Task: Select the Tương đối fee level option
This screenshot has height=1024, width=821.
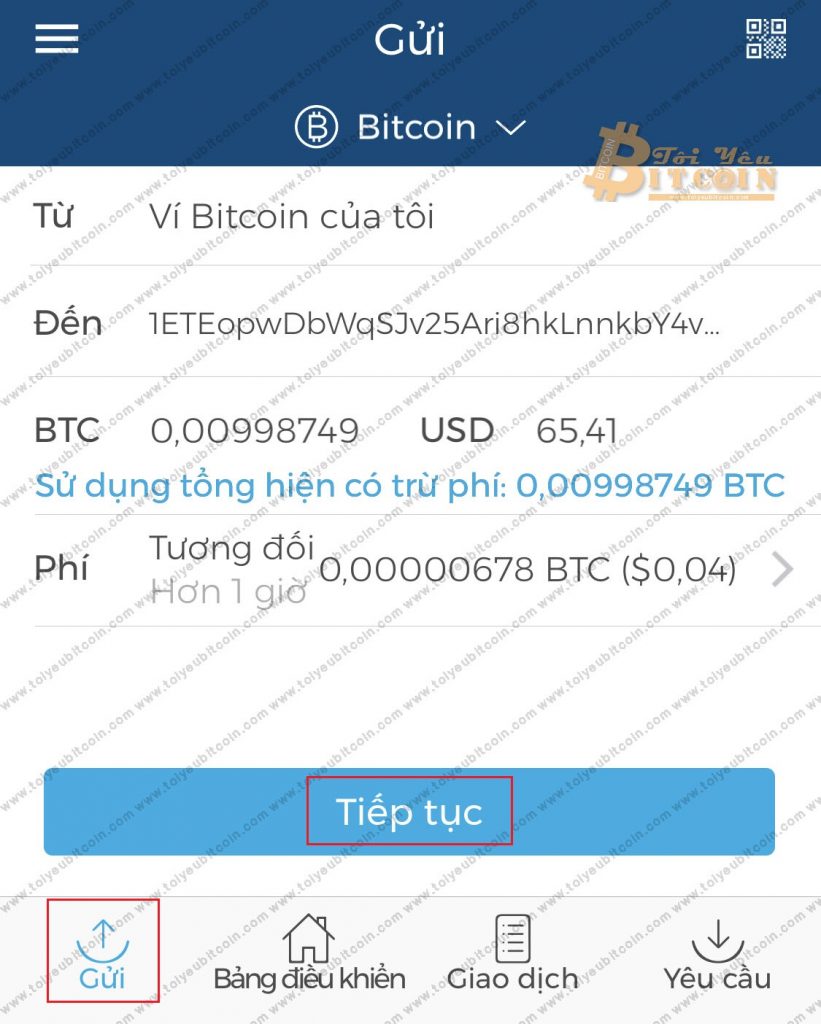Action: (x=231, y=548)
